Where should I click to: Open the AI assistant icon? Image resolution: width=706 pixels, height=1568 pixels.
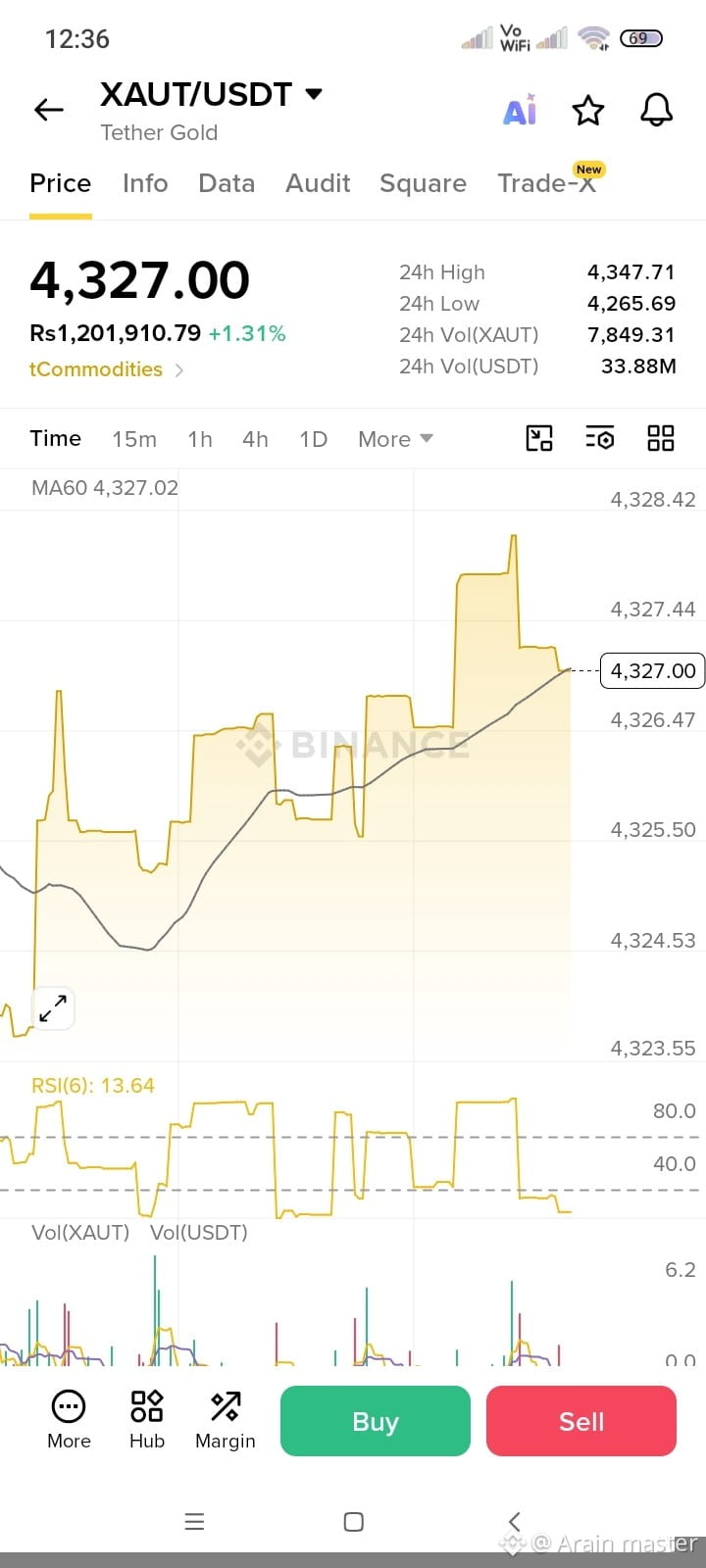coord(520,111)
